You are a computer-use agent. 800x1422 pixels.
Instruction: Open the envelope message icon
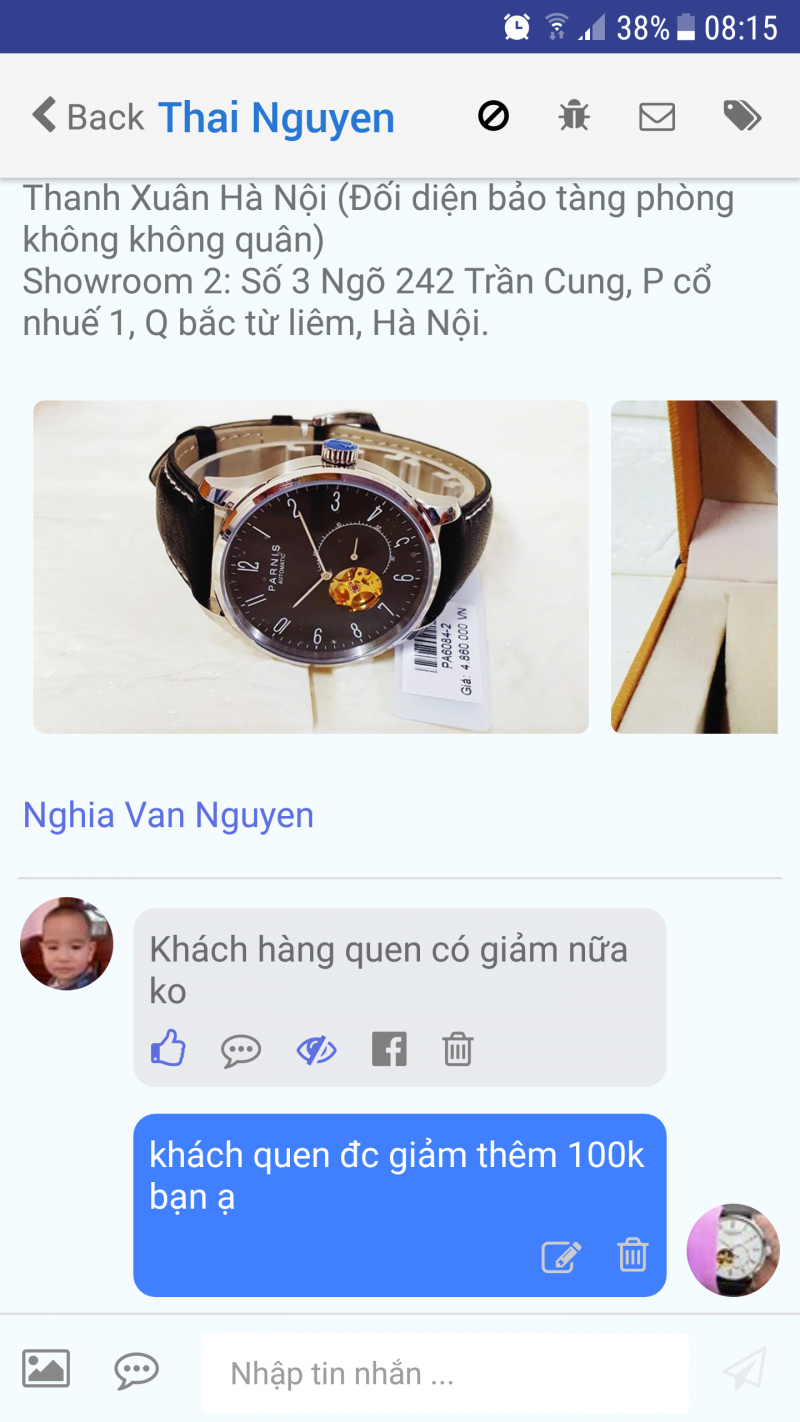657,117
